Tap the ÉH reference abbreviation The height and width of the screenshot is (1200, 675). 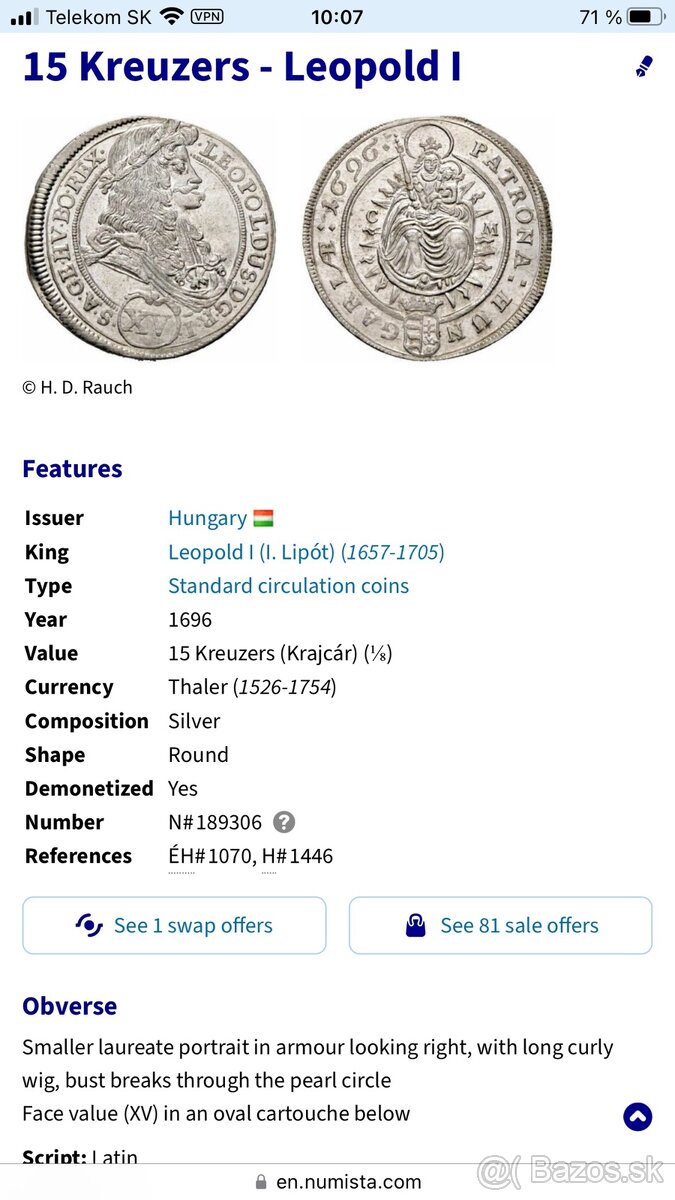pyautogui.click(x=181, y=857)
